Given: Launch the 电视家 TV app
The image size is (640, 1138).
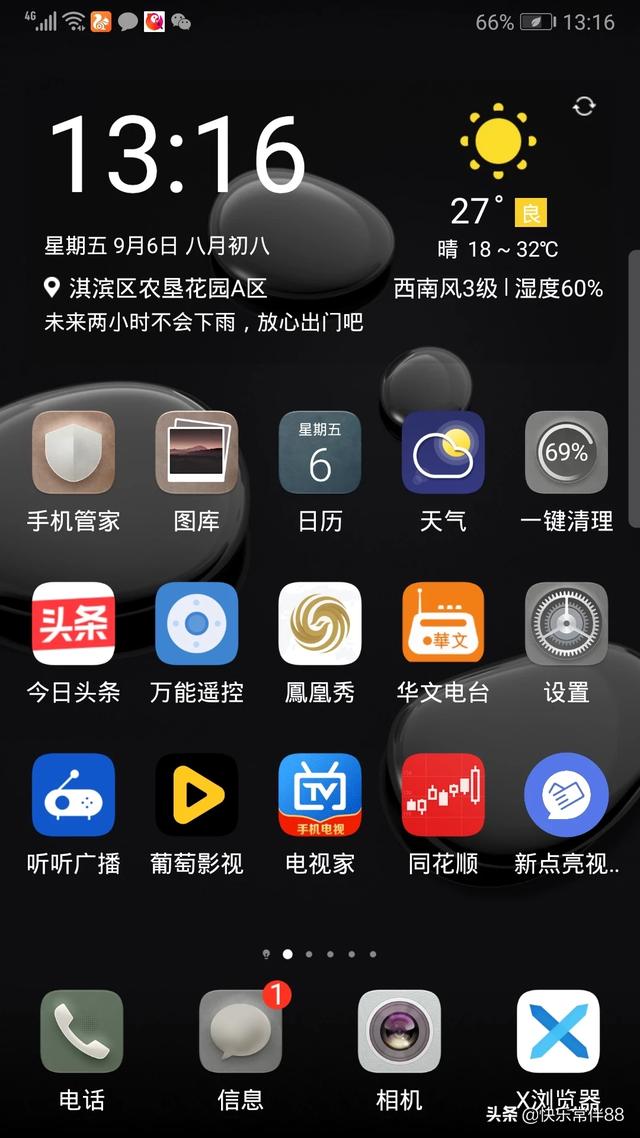Looking at the screenshot, I should 320,794.
